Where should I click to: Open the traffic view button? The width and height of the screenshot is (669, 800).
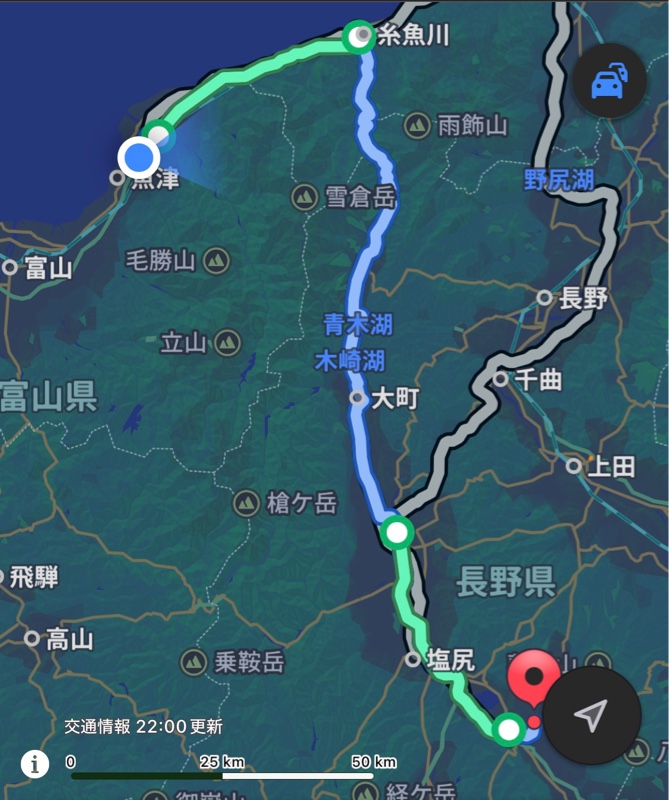pyautogui.click(x=609, y=83)
